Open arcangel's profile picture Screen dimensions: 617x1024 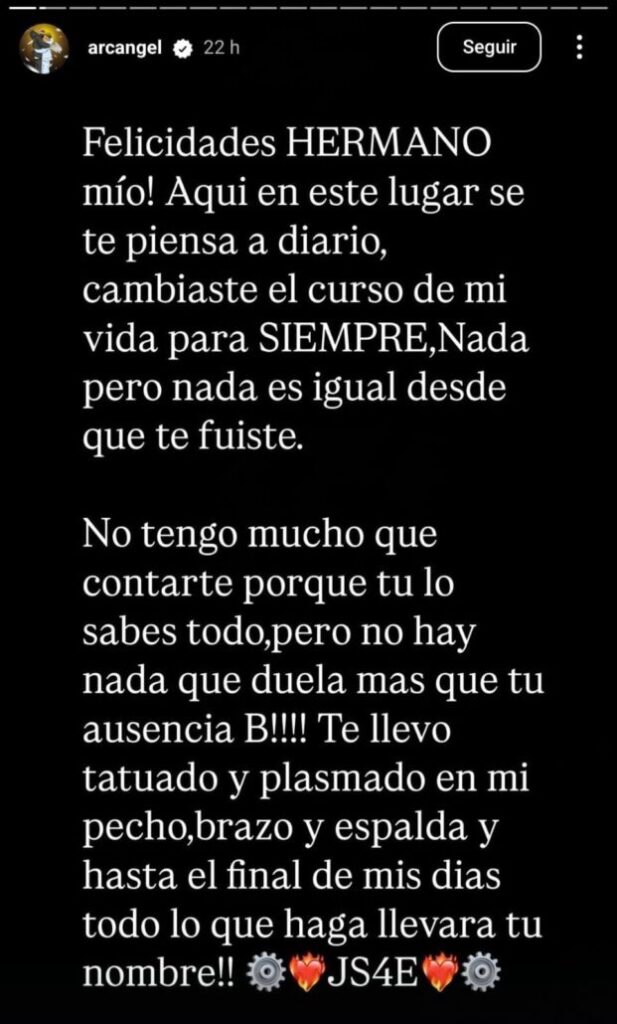45,47
